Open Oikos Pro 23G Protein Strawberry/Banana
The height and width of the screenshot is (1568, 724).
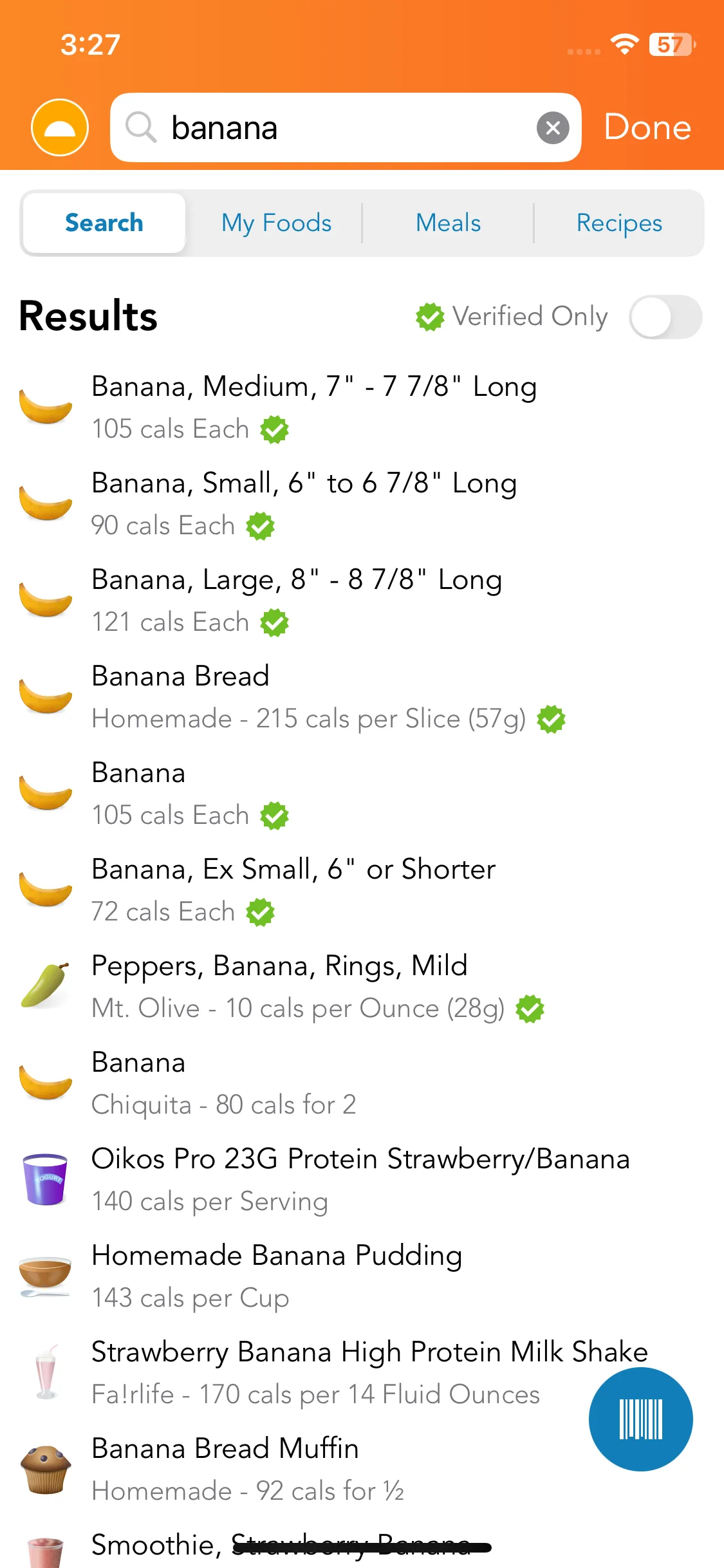360,1179
